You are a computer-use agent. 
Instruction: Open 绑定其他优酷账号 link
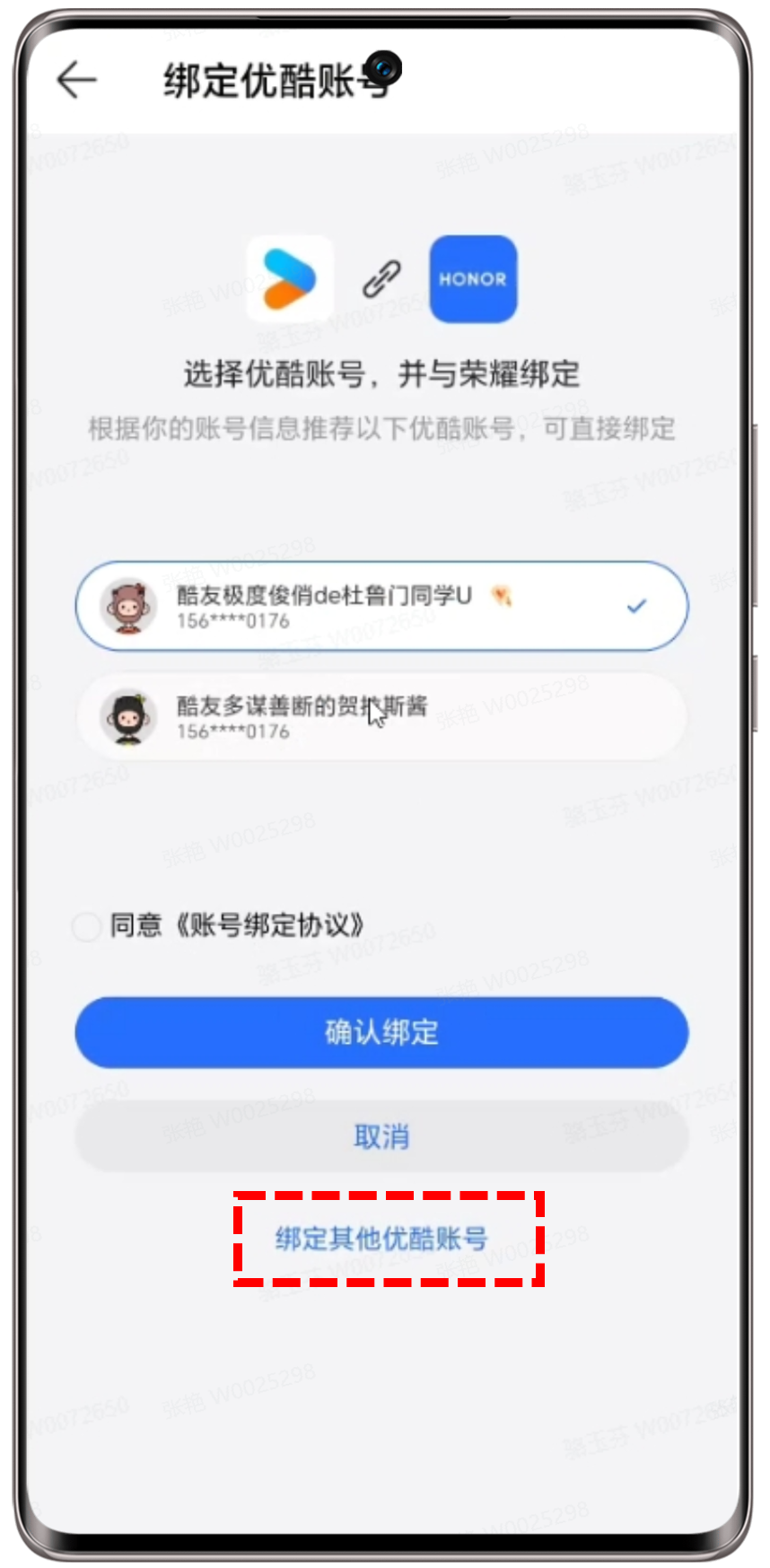click(x=381, y=1240)
